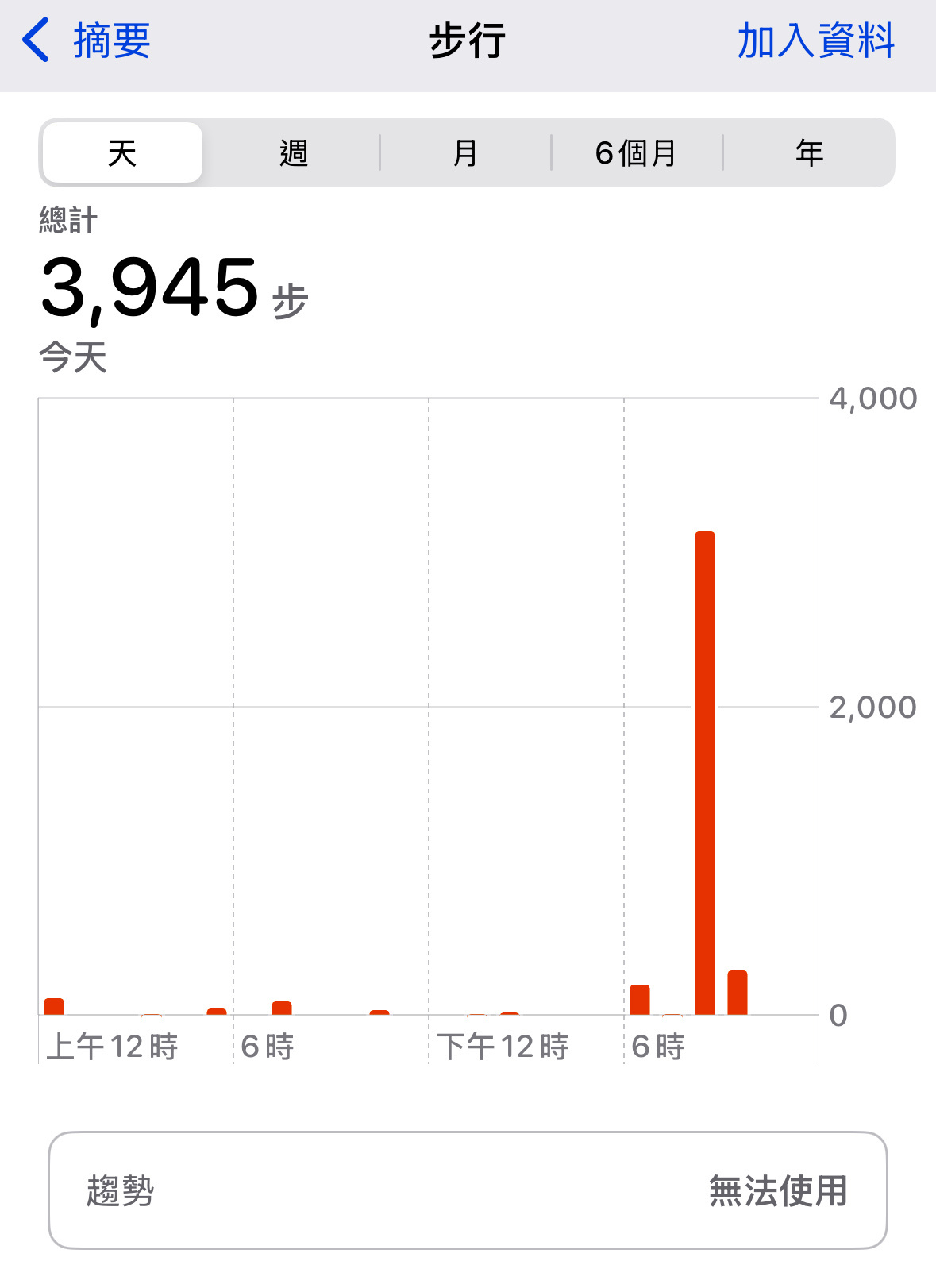Switch to the 年 year view
The image size is (936, 1288).
point(809,152)
